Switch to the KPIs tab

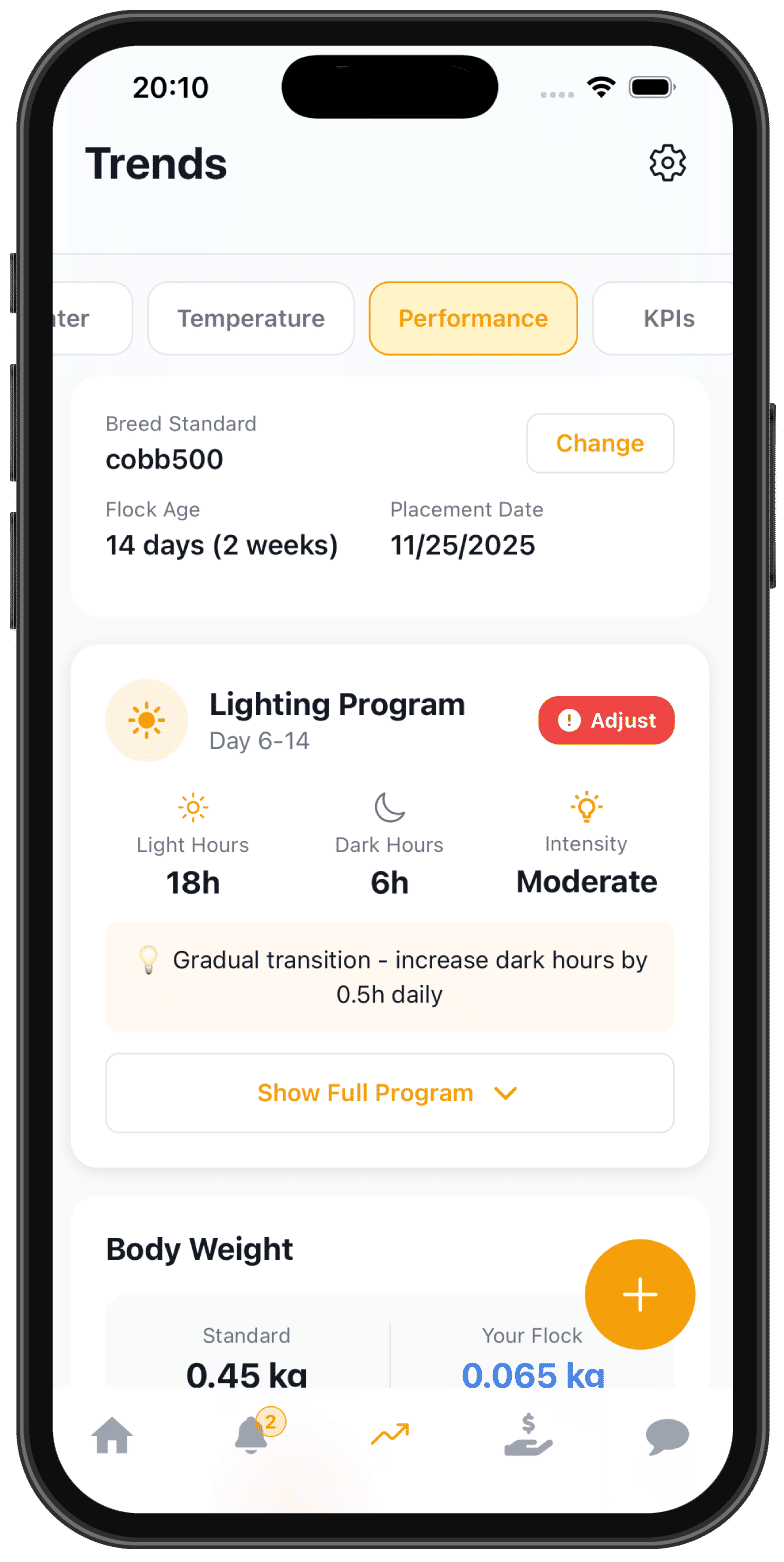click(668, 319)
